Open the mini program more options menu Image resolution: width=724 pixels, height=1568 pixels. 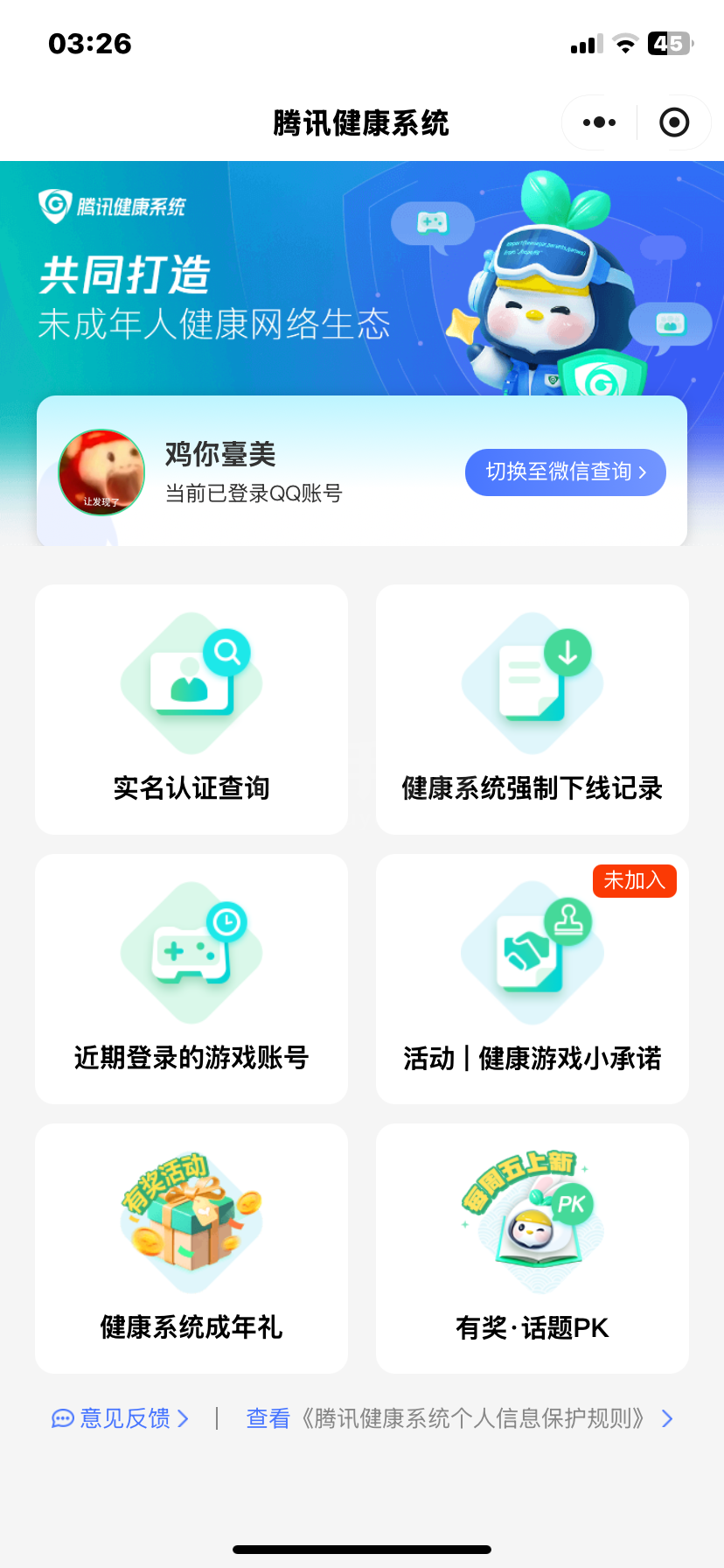599,122
